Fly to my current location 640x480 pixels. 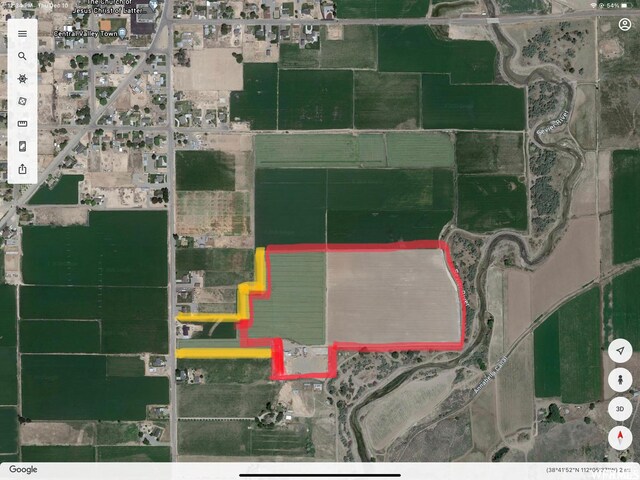click(x=620, y=351)
